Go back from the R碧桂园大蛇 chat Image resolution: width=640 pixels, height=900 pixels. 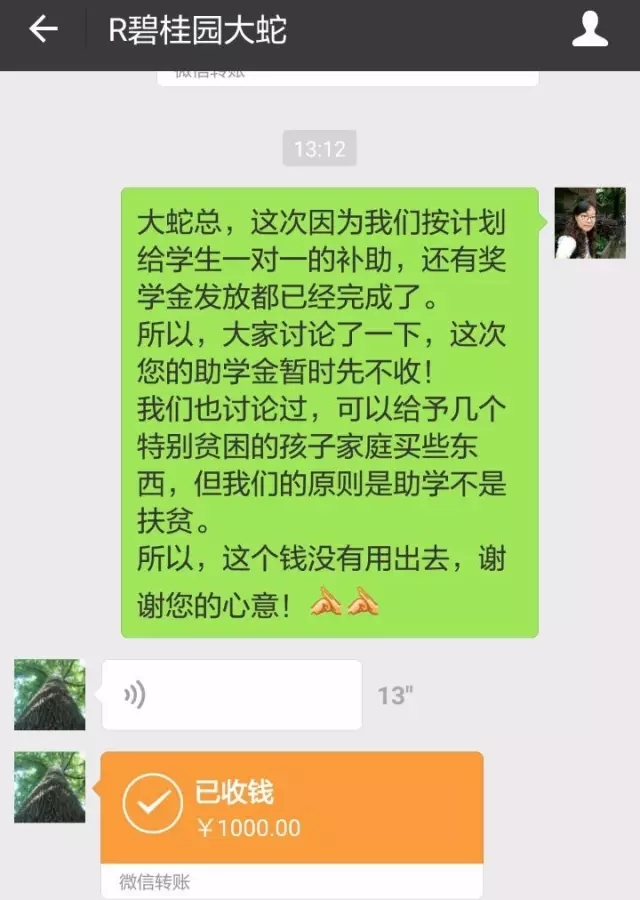pyautogui.click(x=43, y=30)
